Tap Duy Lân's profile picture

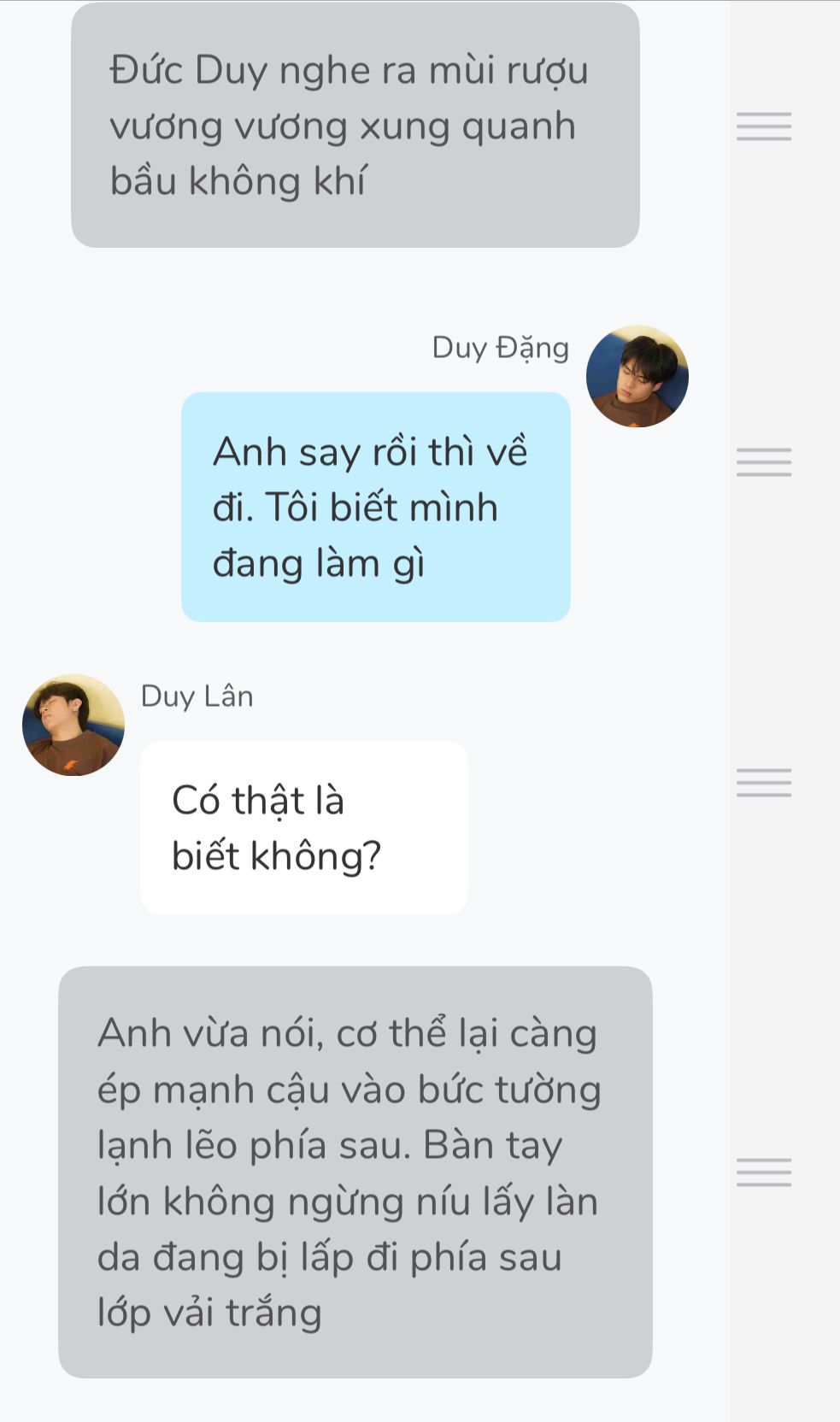pyautogui.click(x=73, y=725)
